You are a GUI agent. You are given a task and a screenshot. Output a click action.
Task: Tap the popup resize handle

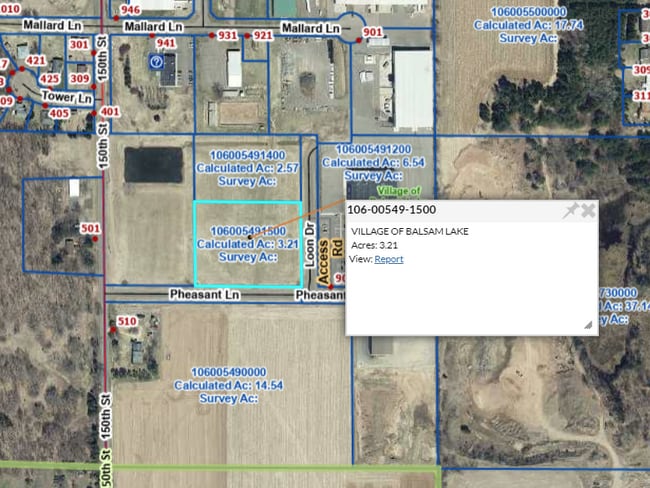[x=588, y=325]
